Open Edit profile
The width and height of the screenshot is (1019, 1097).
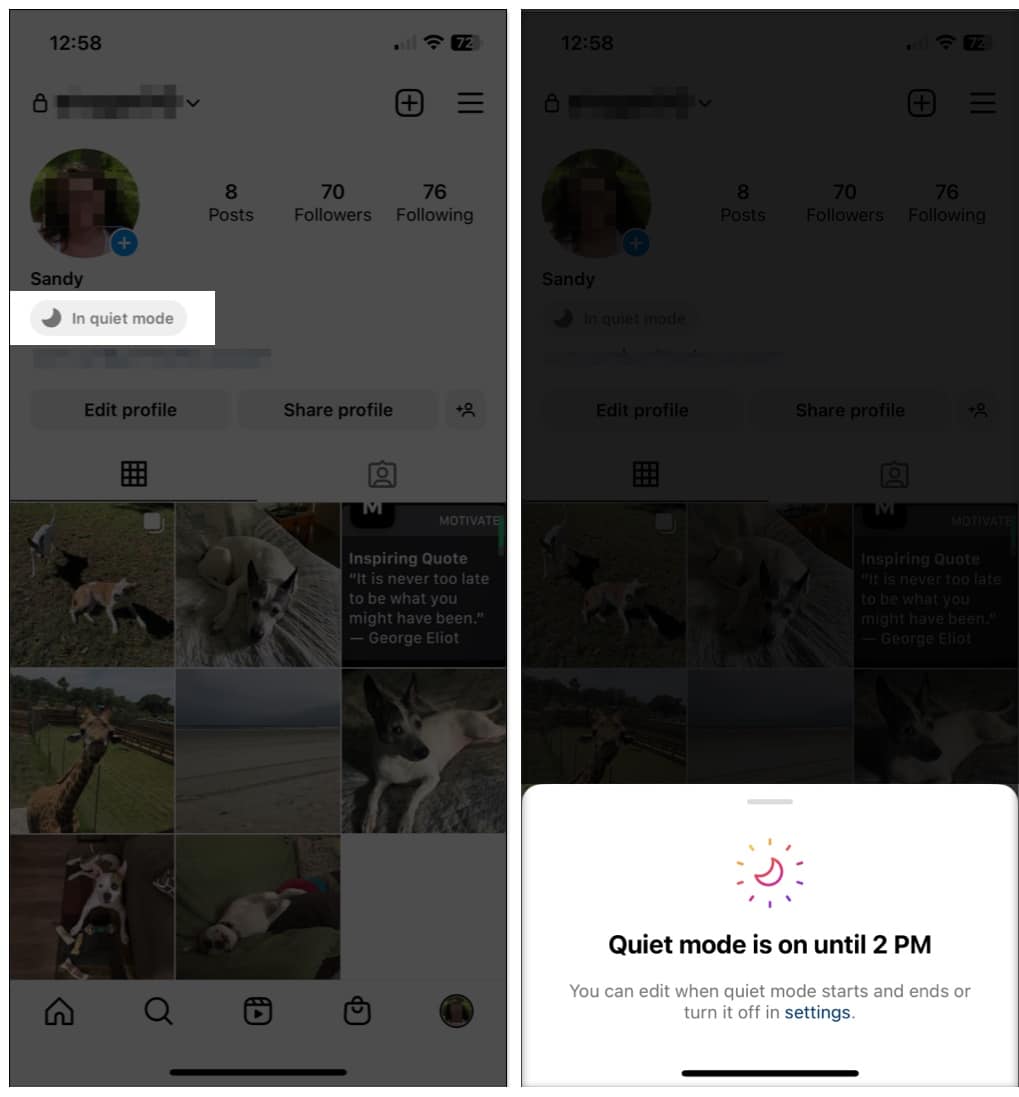point(130,410)
